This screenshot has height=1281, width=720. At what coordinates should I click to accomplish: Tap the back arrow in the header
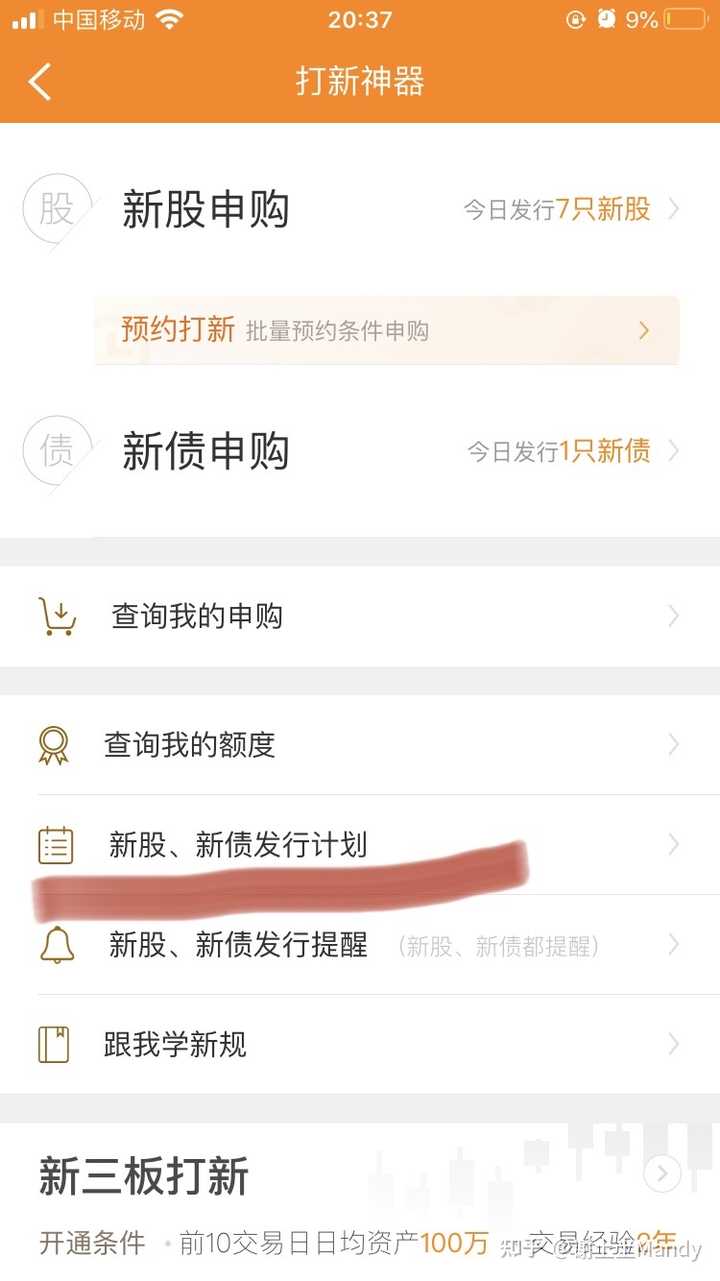40,83
